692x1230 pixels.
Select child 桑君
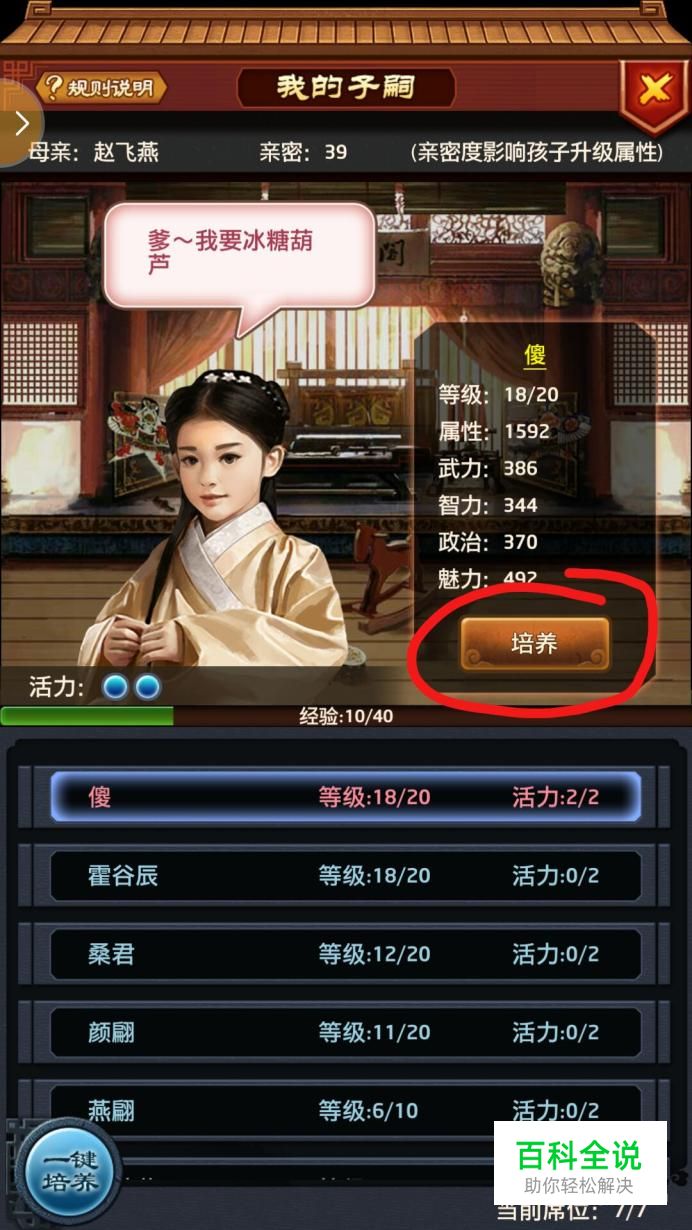(x=345, y=954)
